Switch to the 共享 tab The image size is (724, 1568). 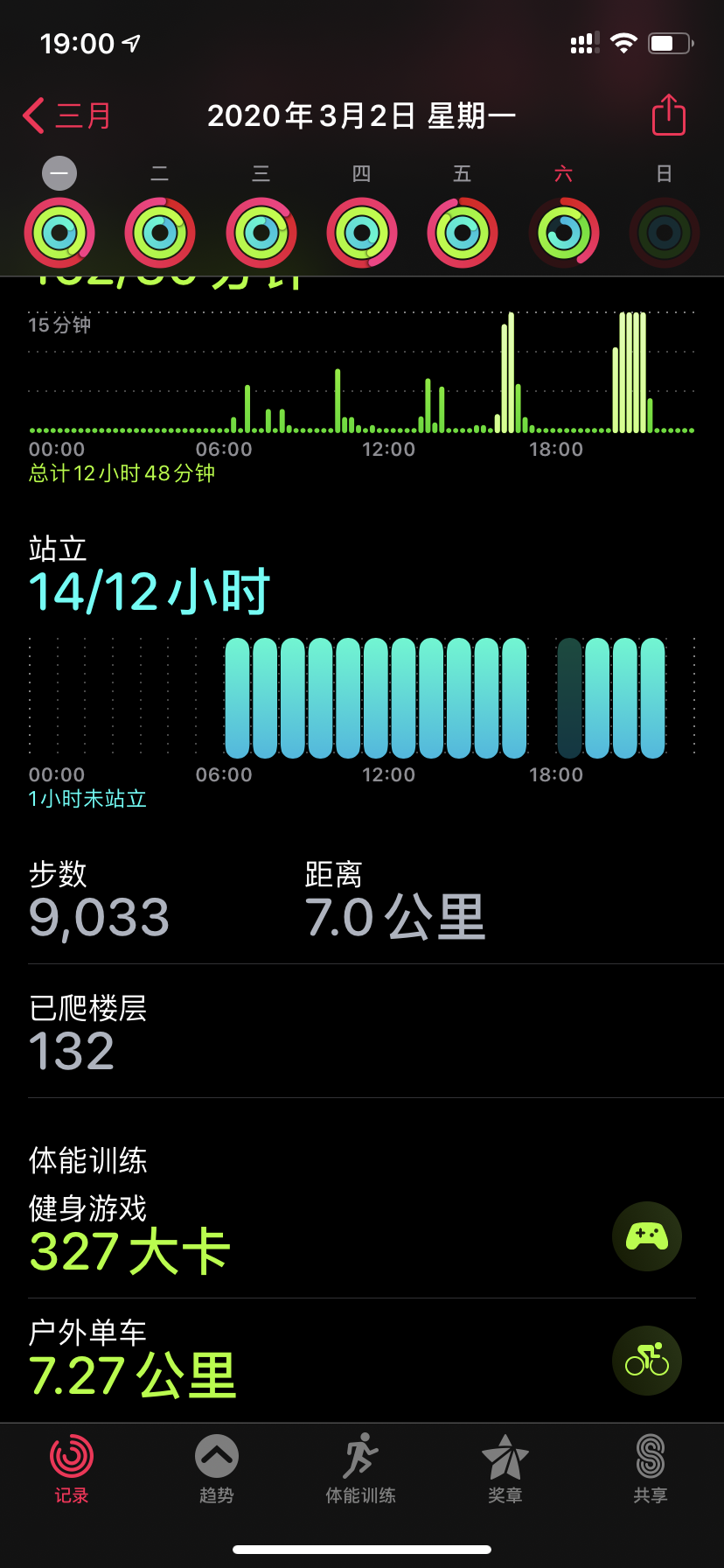coord(651,1468)
